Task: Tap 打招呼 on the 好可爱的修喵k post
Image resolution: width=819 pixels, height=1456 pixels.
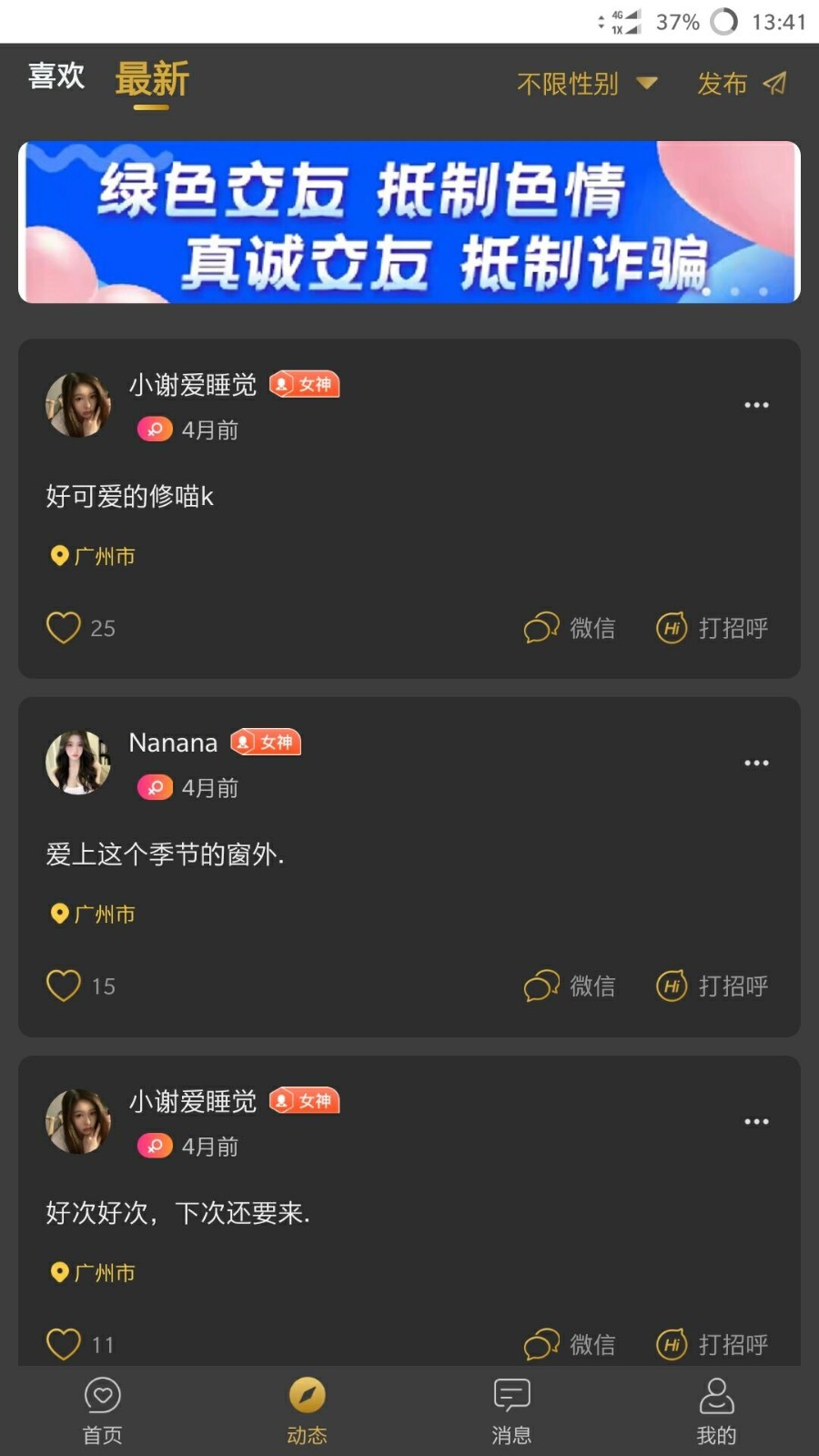Action: (x=713, y=628)
